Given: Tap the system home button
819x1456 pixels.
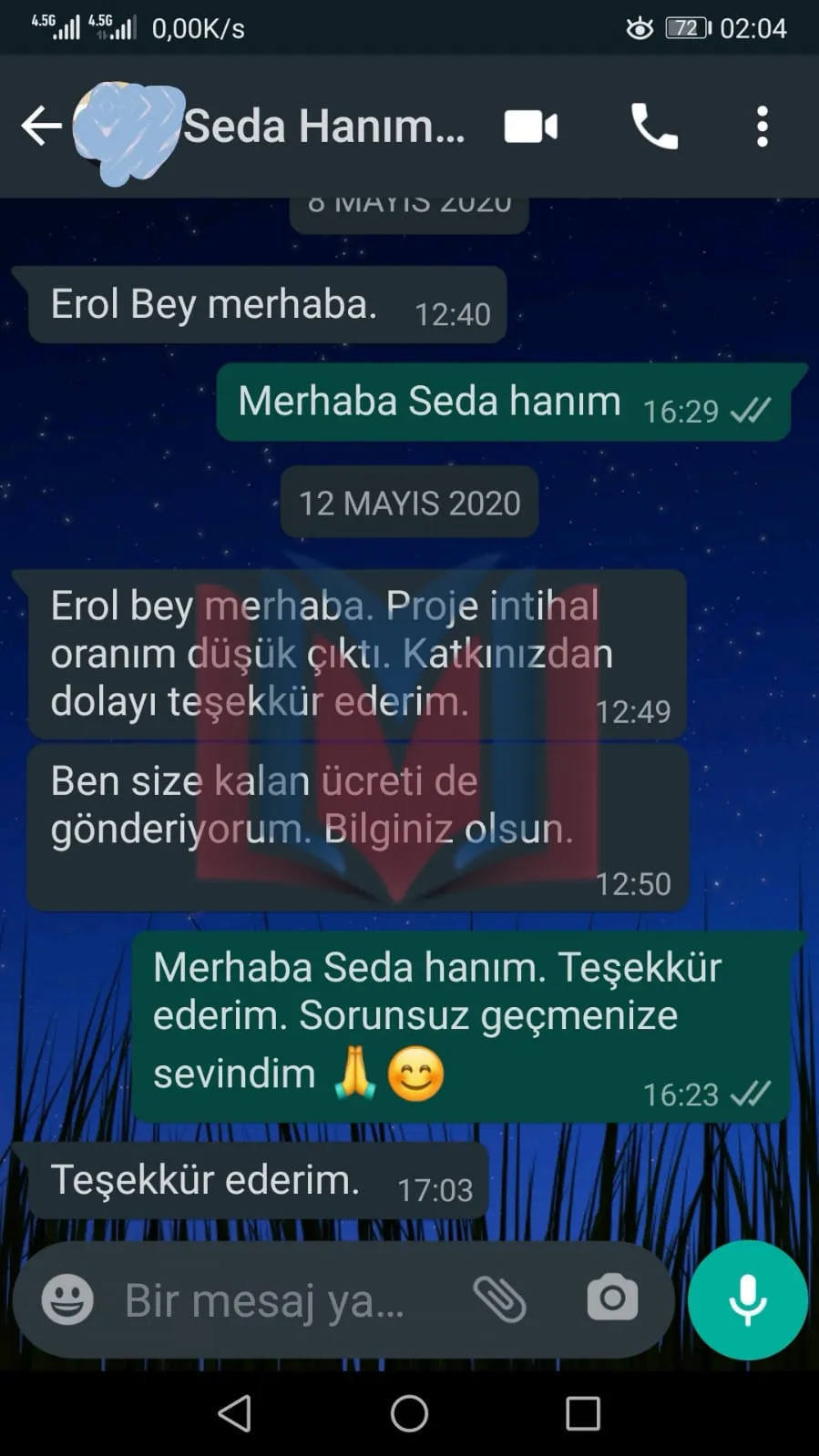Looking at the screenshot, I should click(x=409, y=1414).
